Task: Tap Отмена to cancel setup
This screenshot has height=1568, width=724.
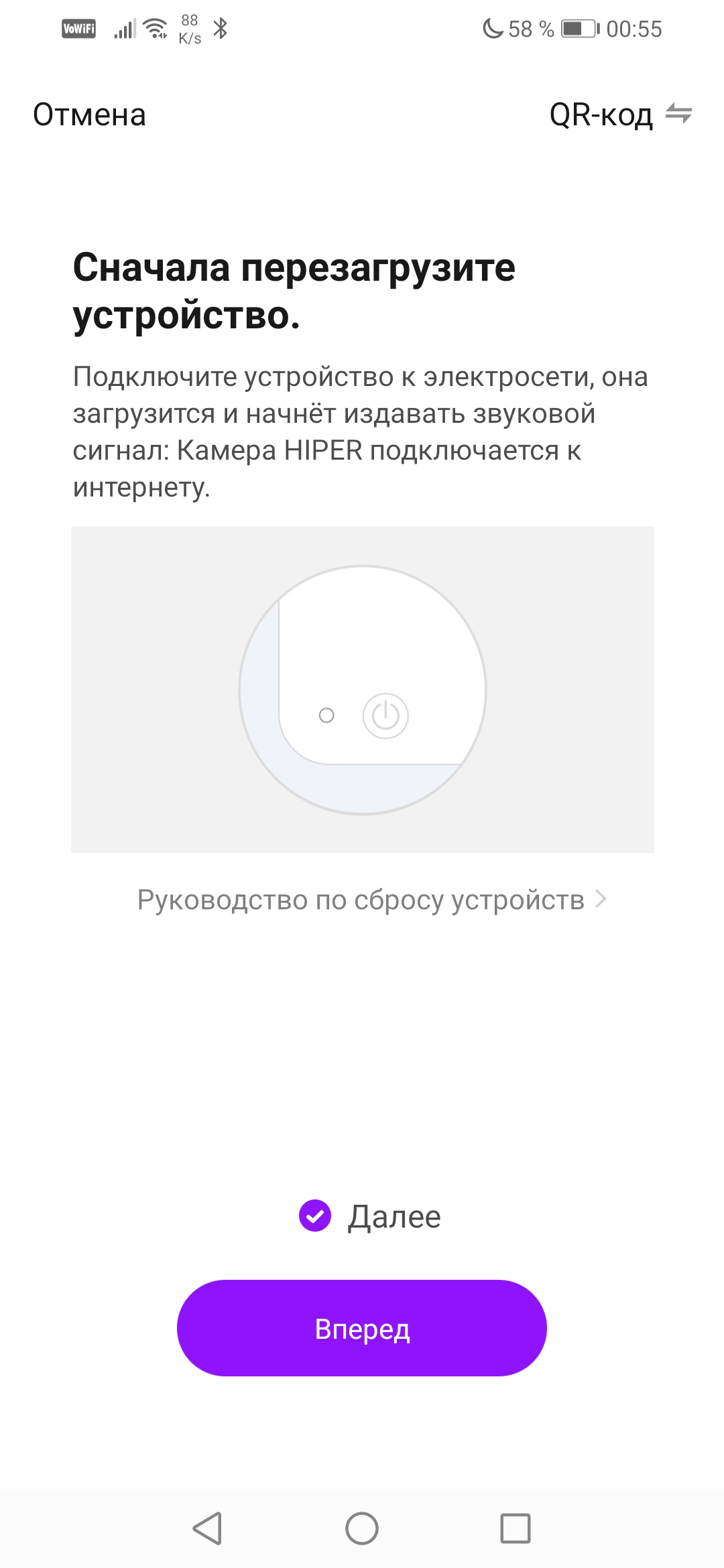Action: [x=89, y=115]
